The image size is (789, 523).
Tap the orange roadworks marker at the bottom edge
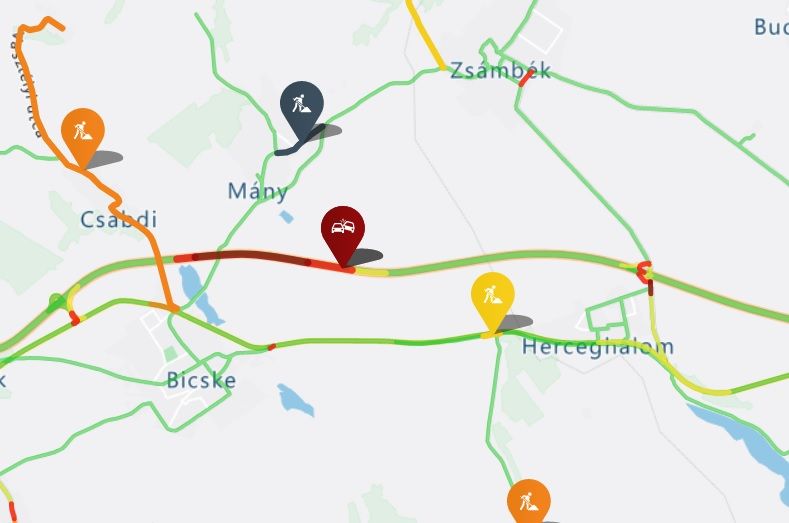click(x=528, y=500)
